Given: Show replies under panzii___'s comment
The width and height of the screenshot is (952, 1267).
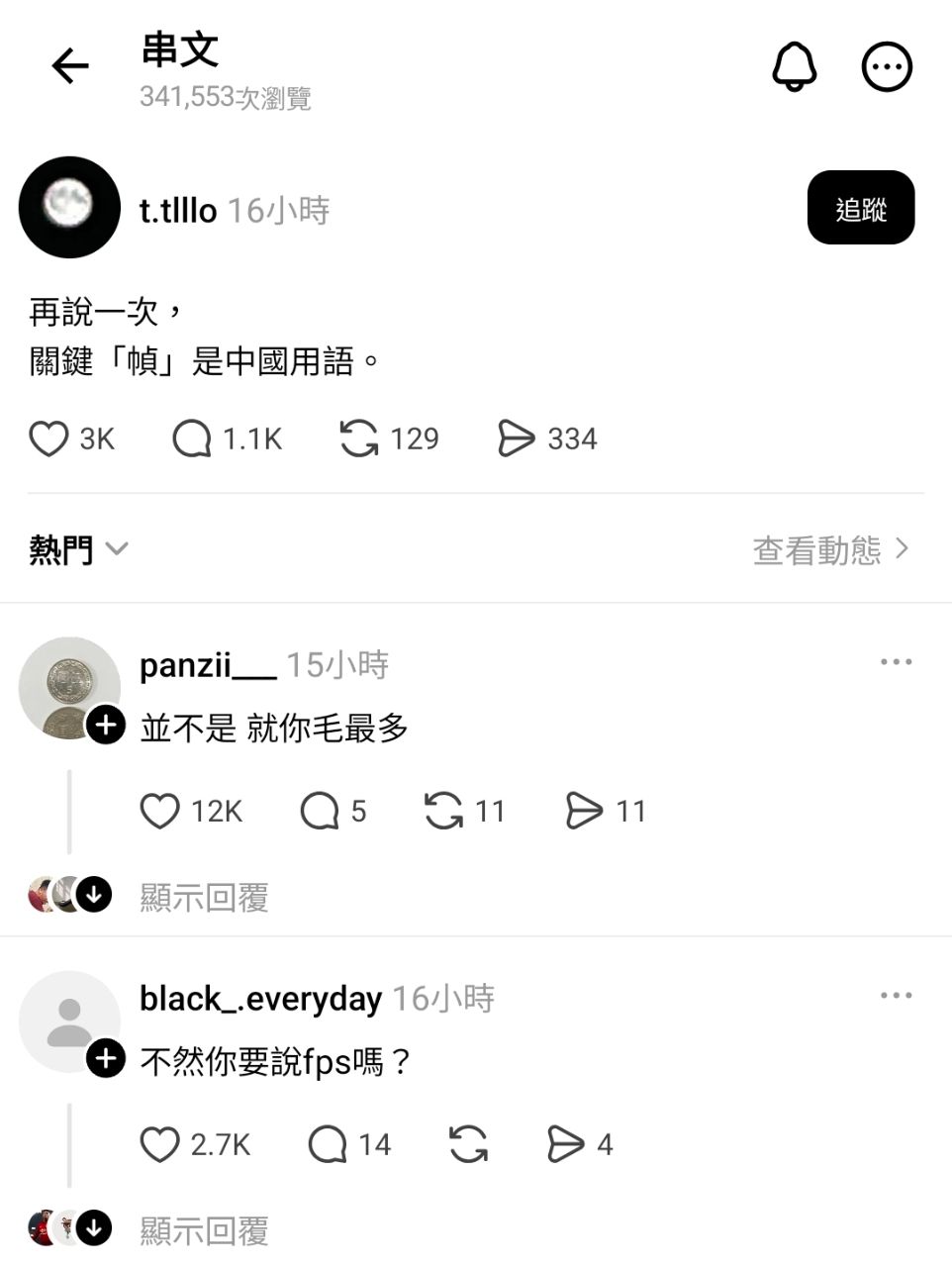Looking at the screenshot, I should 203,897.
